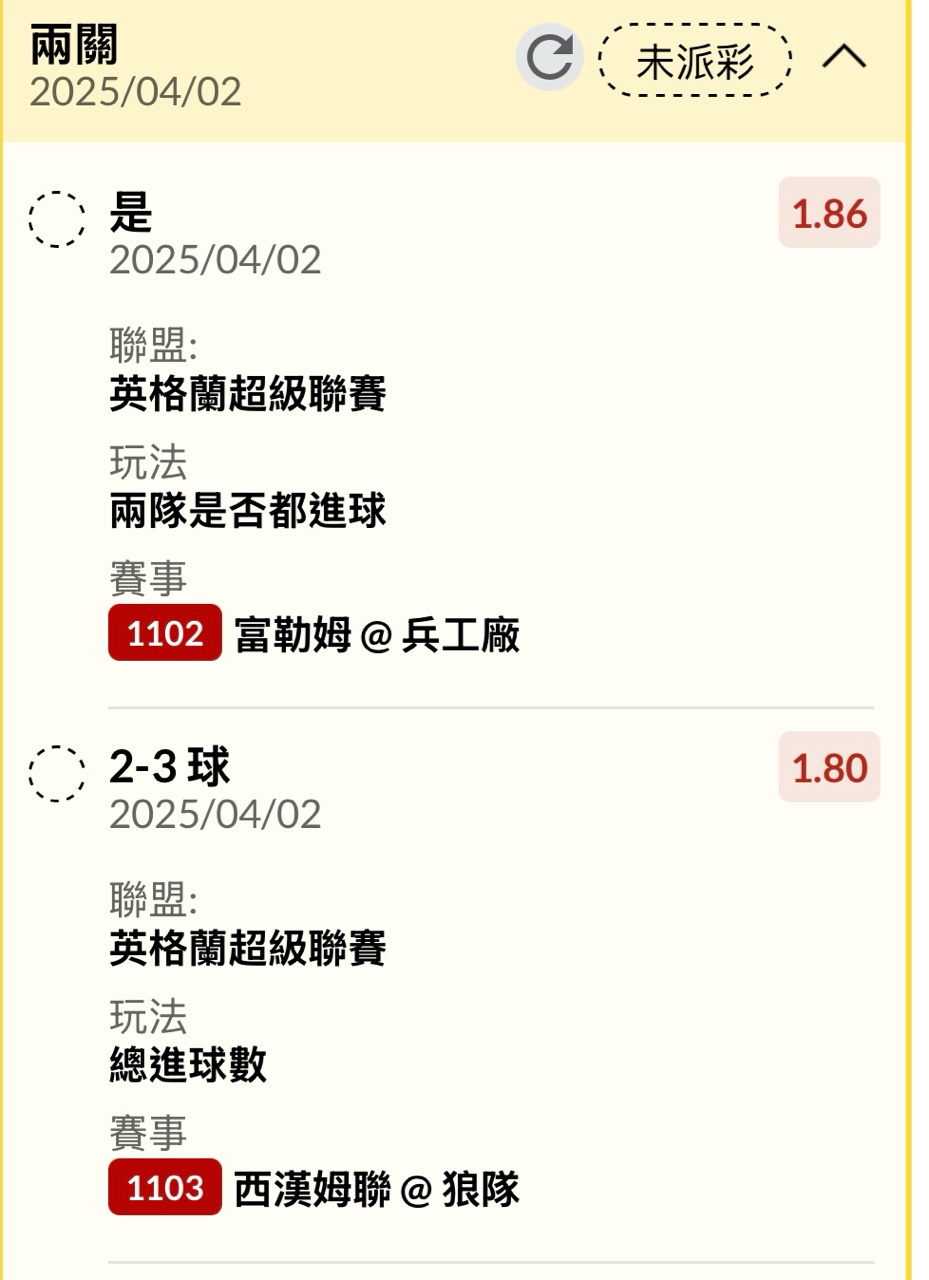The width and height of the screenshot is (929, 1280).
Task: Refresh the 兩關 bet slip status
Action: (x=549, y=58)
